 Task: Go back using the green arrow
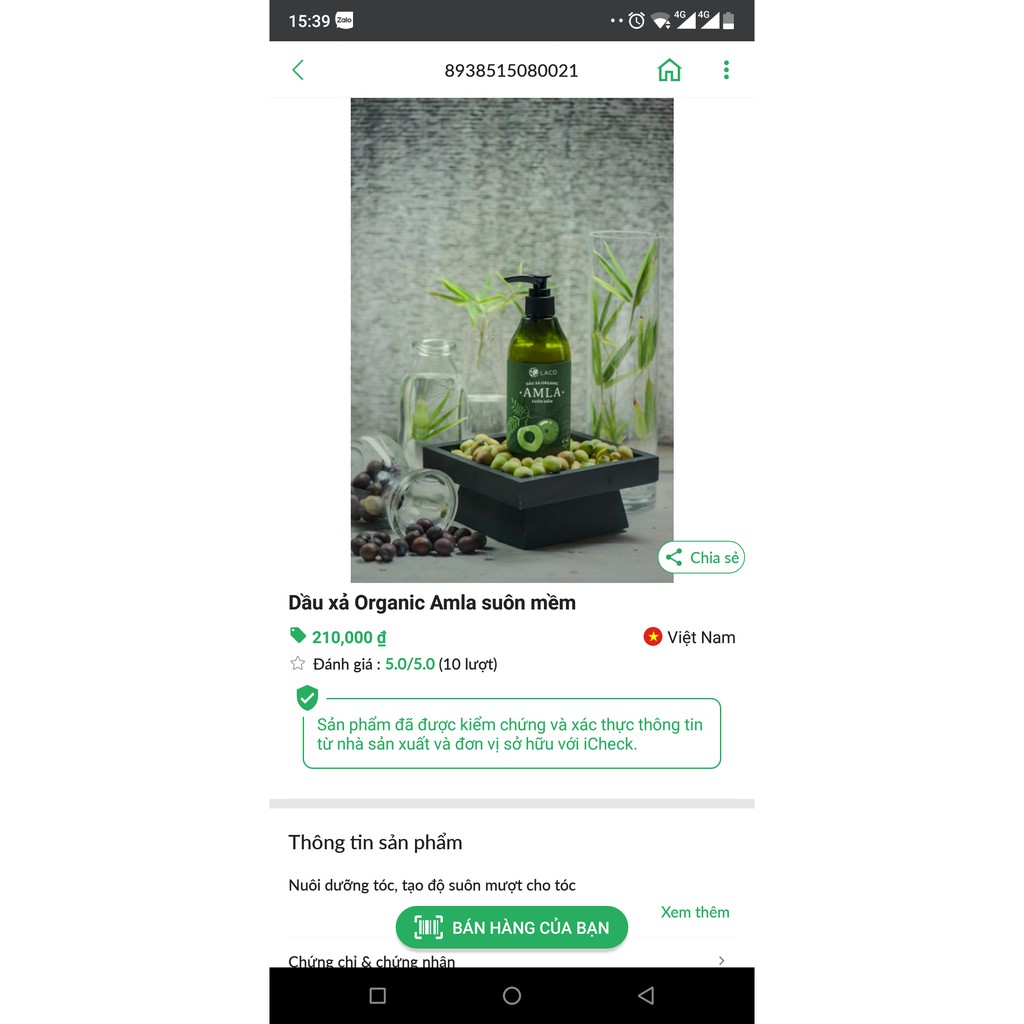[298, 70]
